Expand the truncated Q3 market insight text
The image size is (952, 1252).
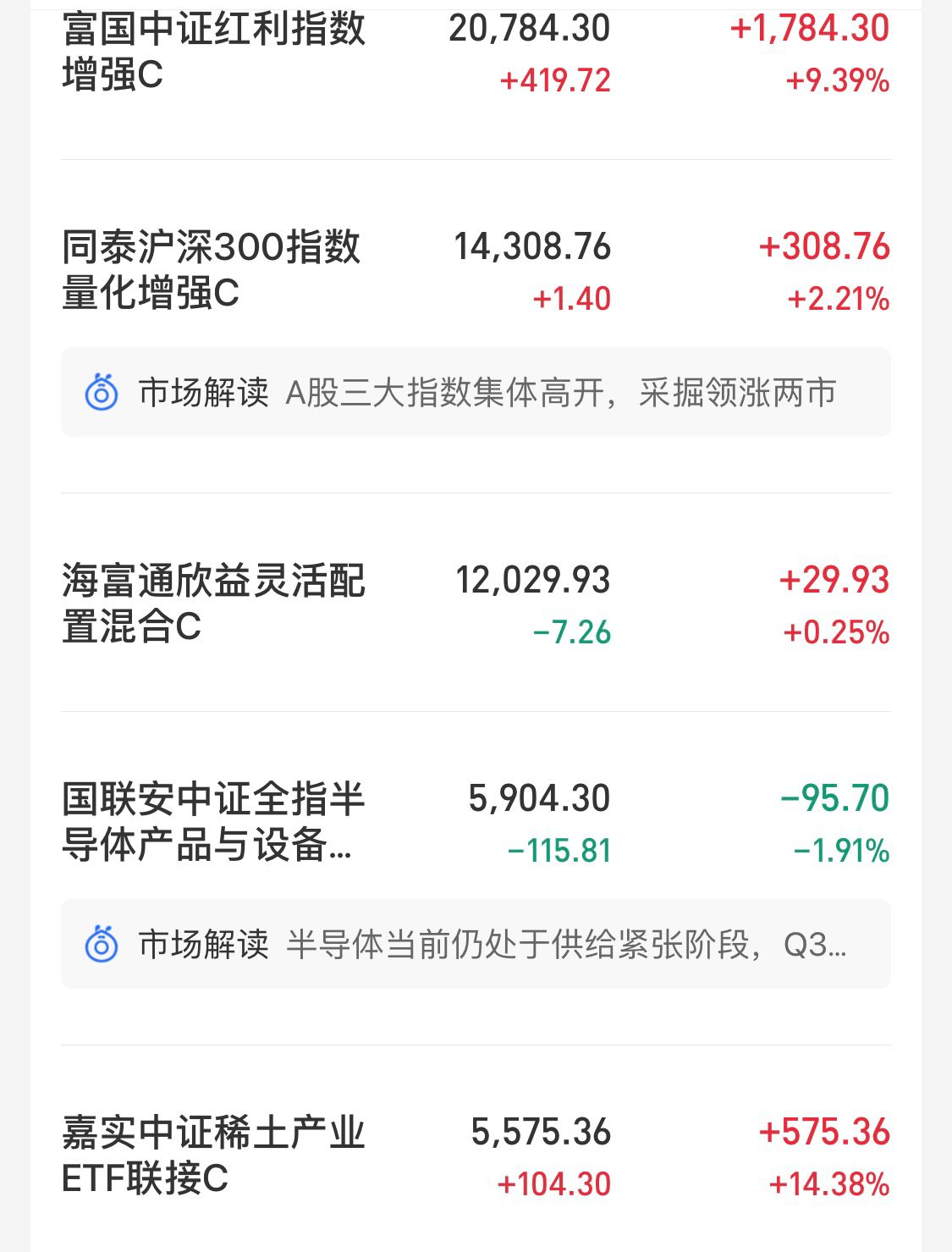[x=829, y=943]
